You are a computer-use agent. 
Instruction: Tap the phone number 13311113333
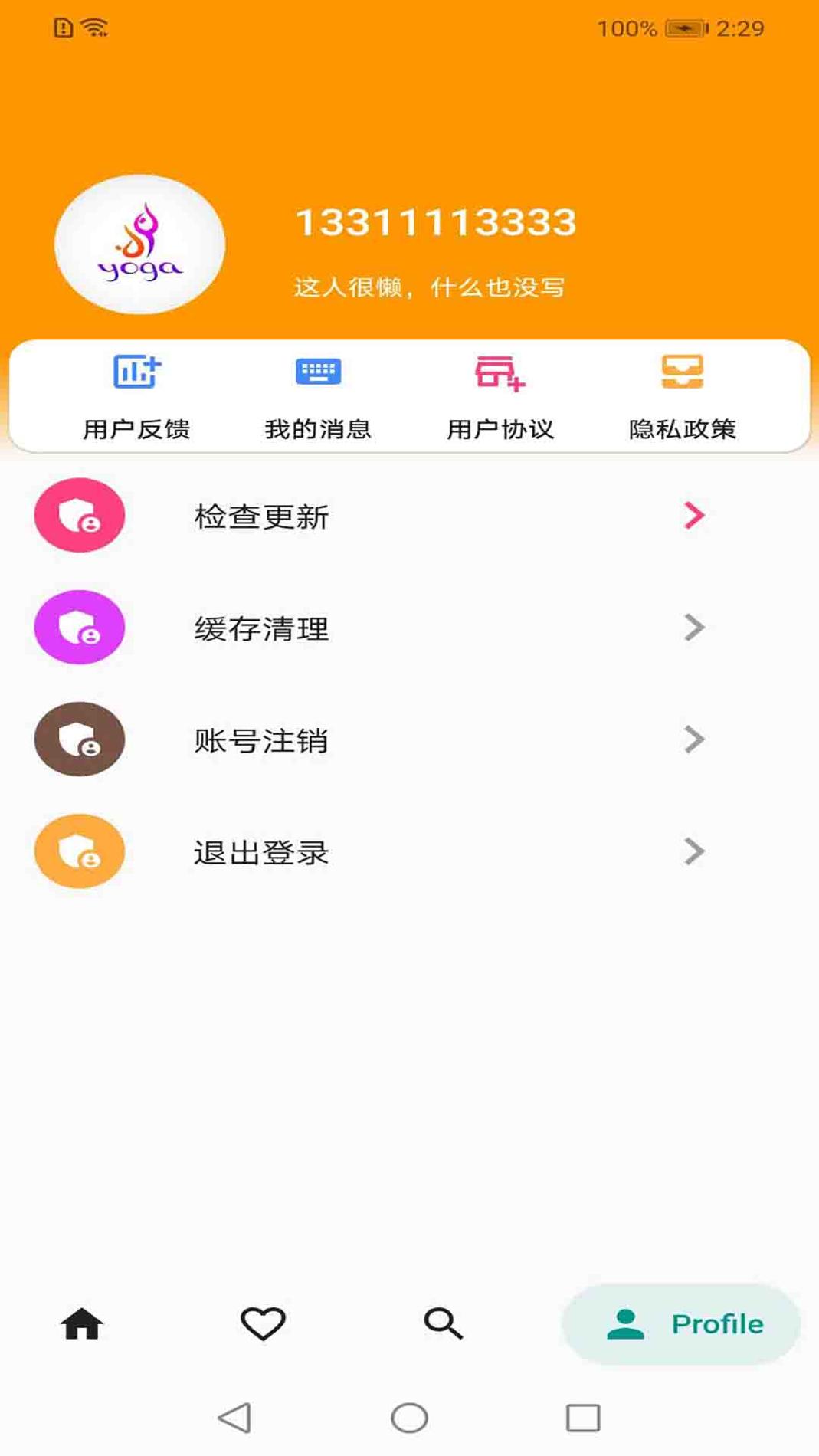434,222
